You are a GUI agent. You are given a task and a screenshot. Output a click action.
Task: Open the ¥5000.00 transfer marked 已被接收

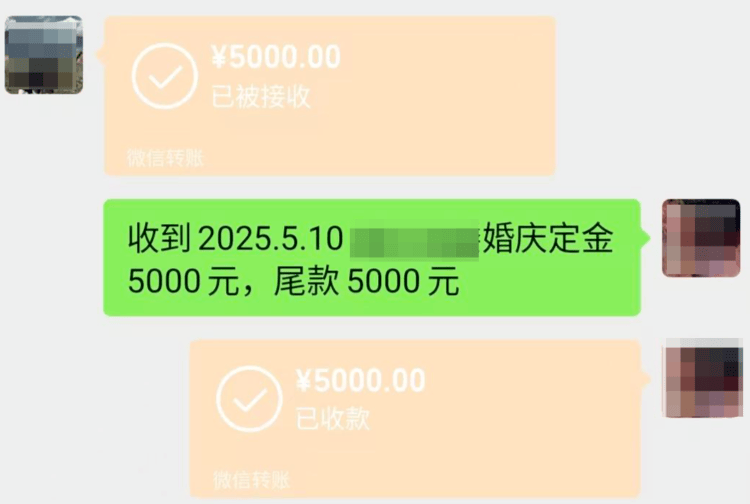click(x=330, y=95)
